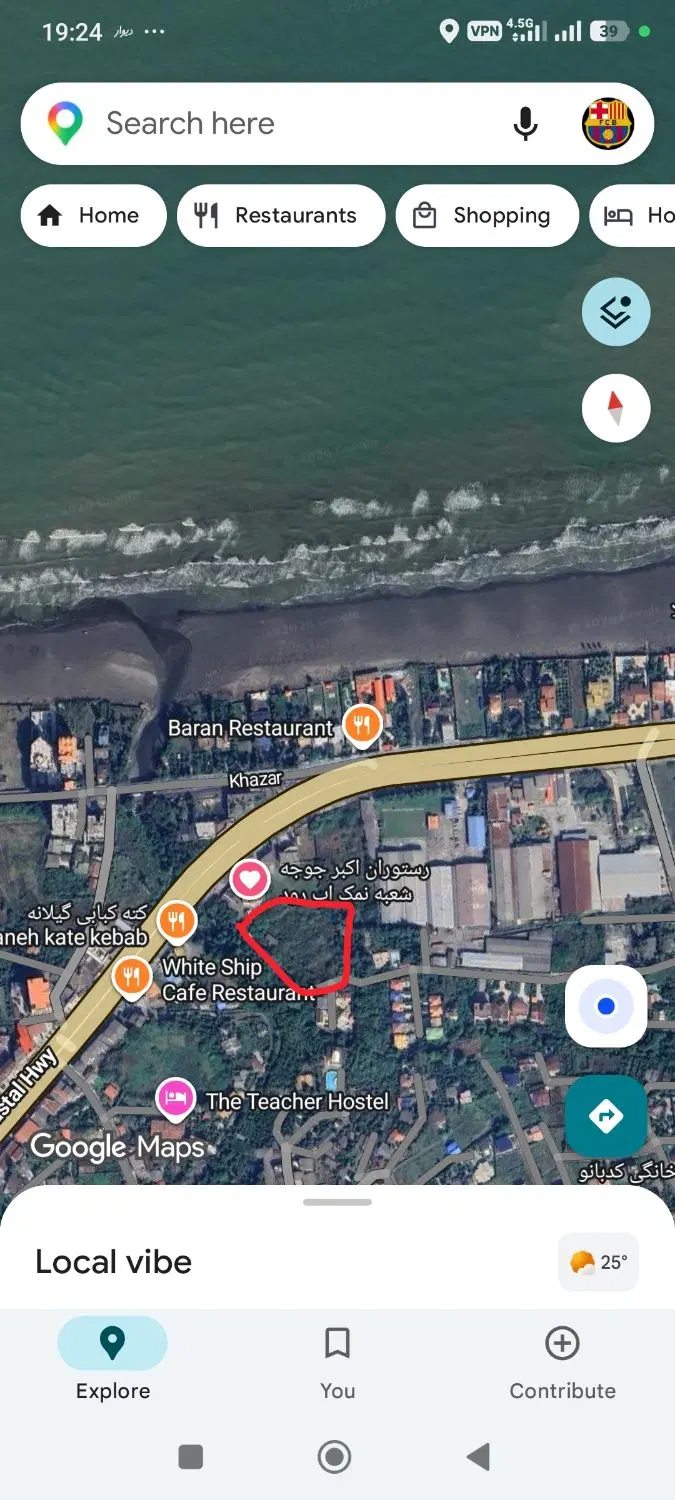The image size is (675, 1500).
Task: Open the kate kebab restaurant pin
Action: click(x=176, y=922)
